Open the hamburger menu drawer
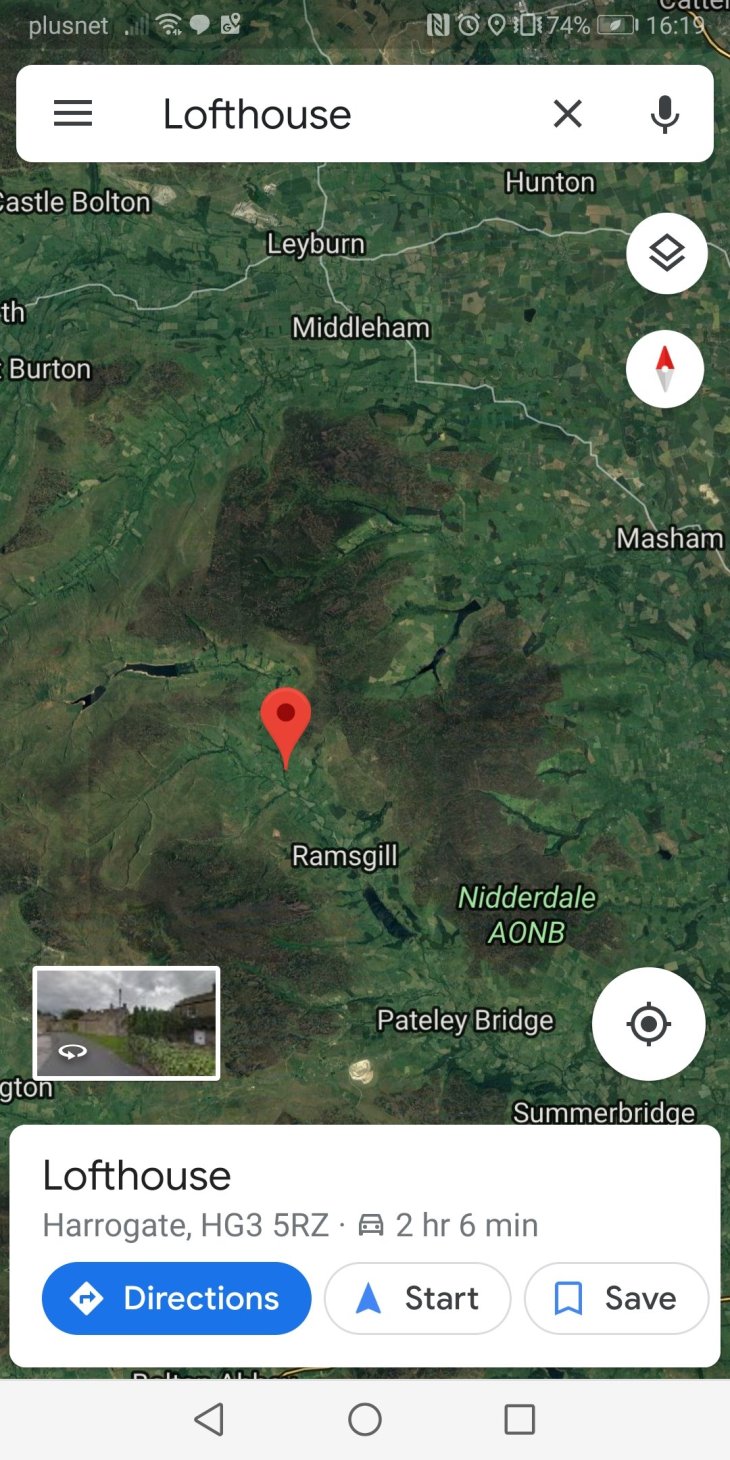This screenshot has width=730, height=1460. click(73, 114)
